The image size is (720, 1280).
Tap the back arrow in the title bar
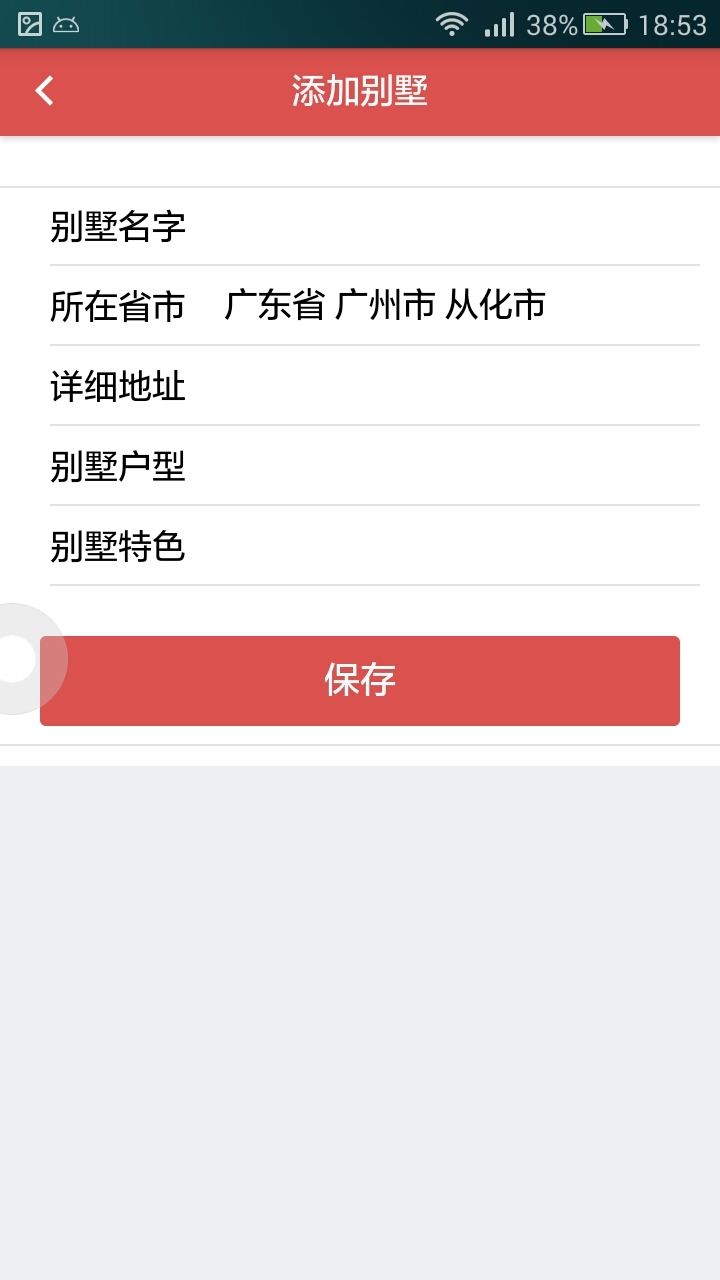[43, 90]
